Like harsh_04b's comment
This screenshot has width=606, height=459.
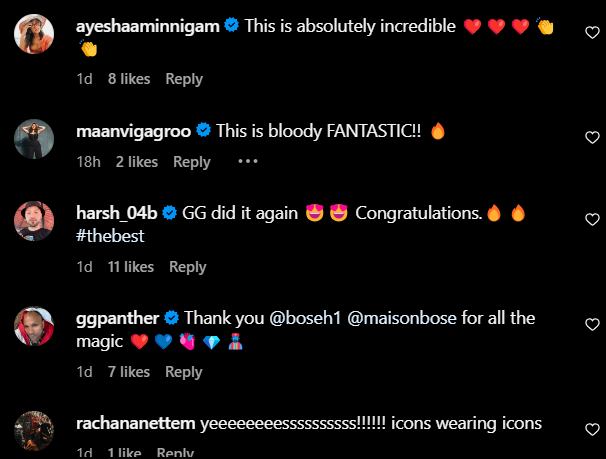tap(591, 219)
